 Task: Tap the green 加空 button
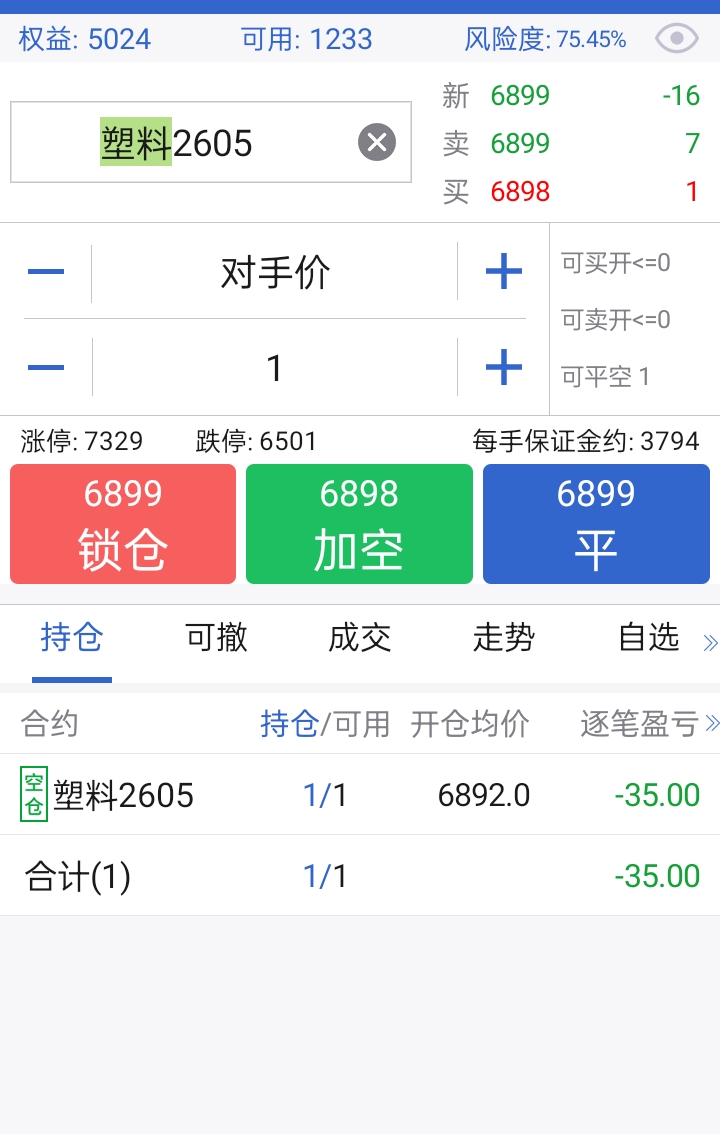coord(359,524)
